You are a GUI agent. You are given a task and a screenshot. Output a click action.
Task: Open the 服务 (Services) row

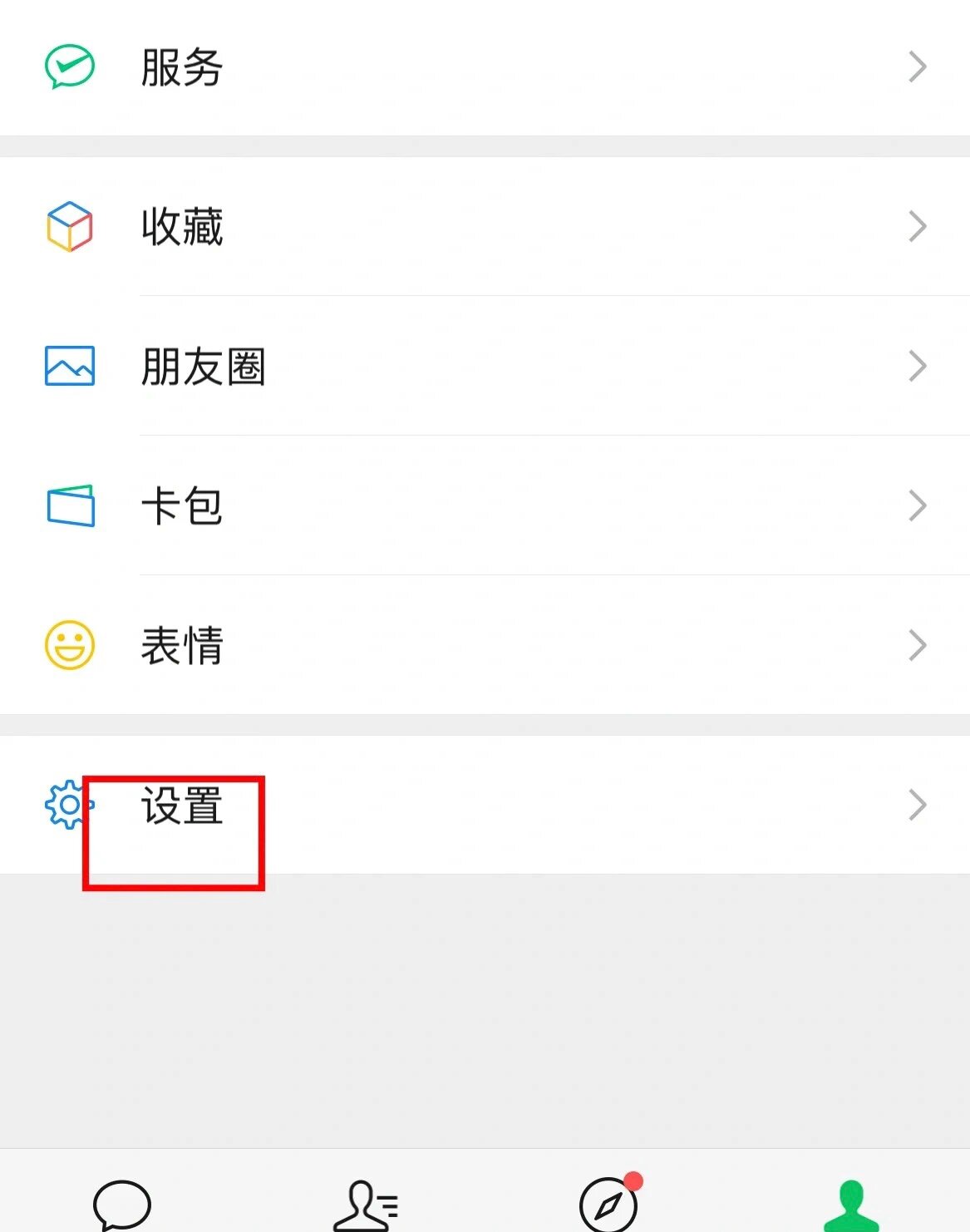coord(485,67)
